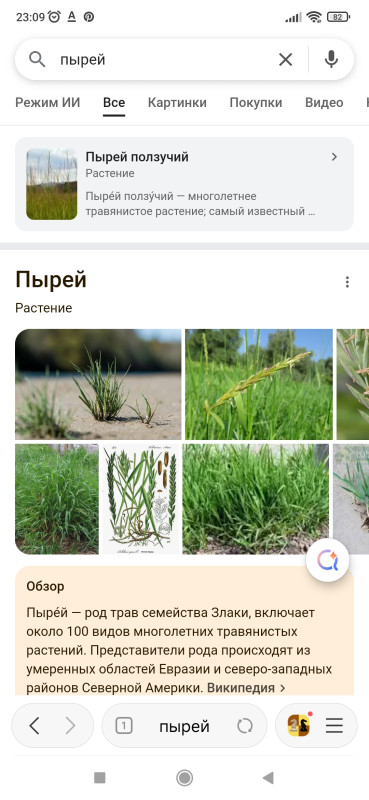Screen dimensions: 369x800
Task: Reload the page with the refresh icon
Action: pos(245,726)
